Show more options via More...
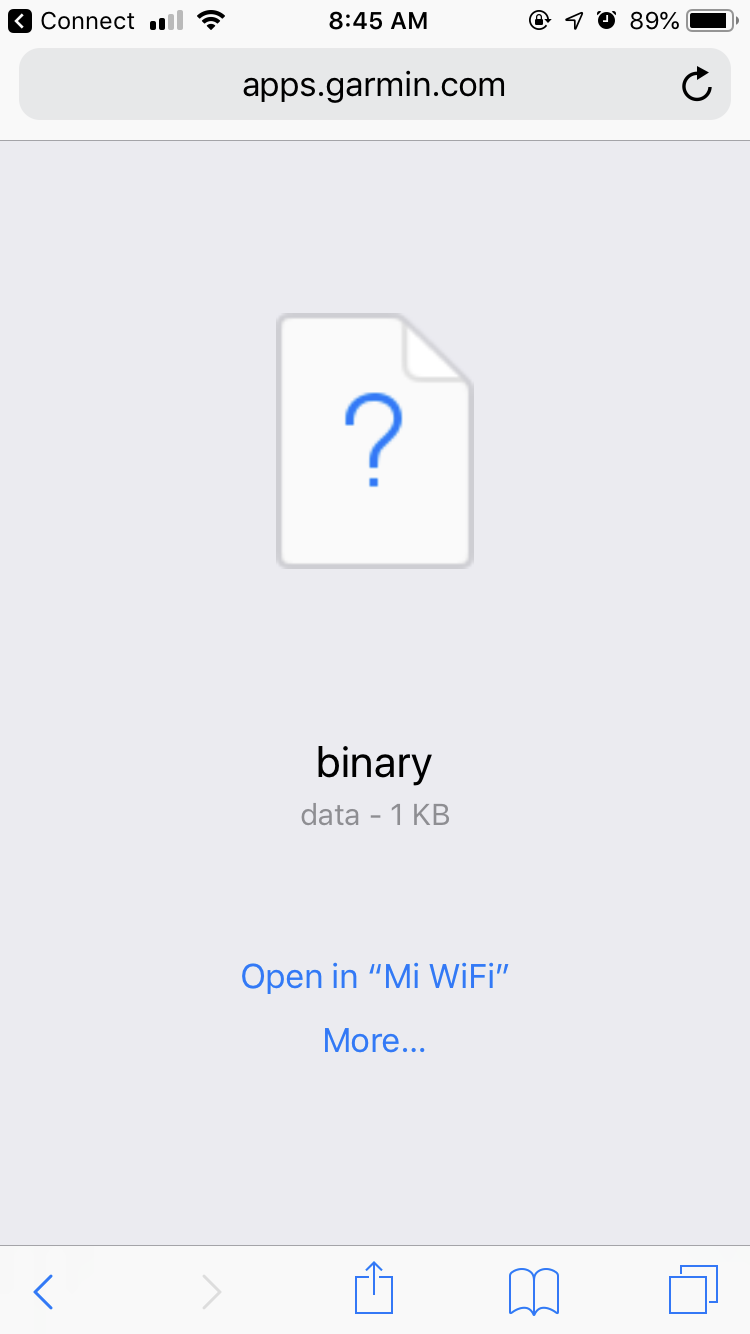The height and width of the screenshot is (1334, 750). (x=374, y=1041)
